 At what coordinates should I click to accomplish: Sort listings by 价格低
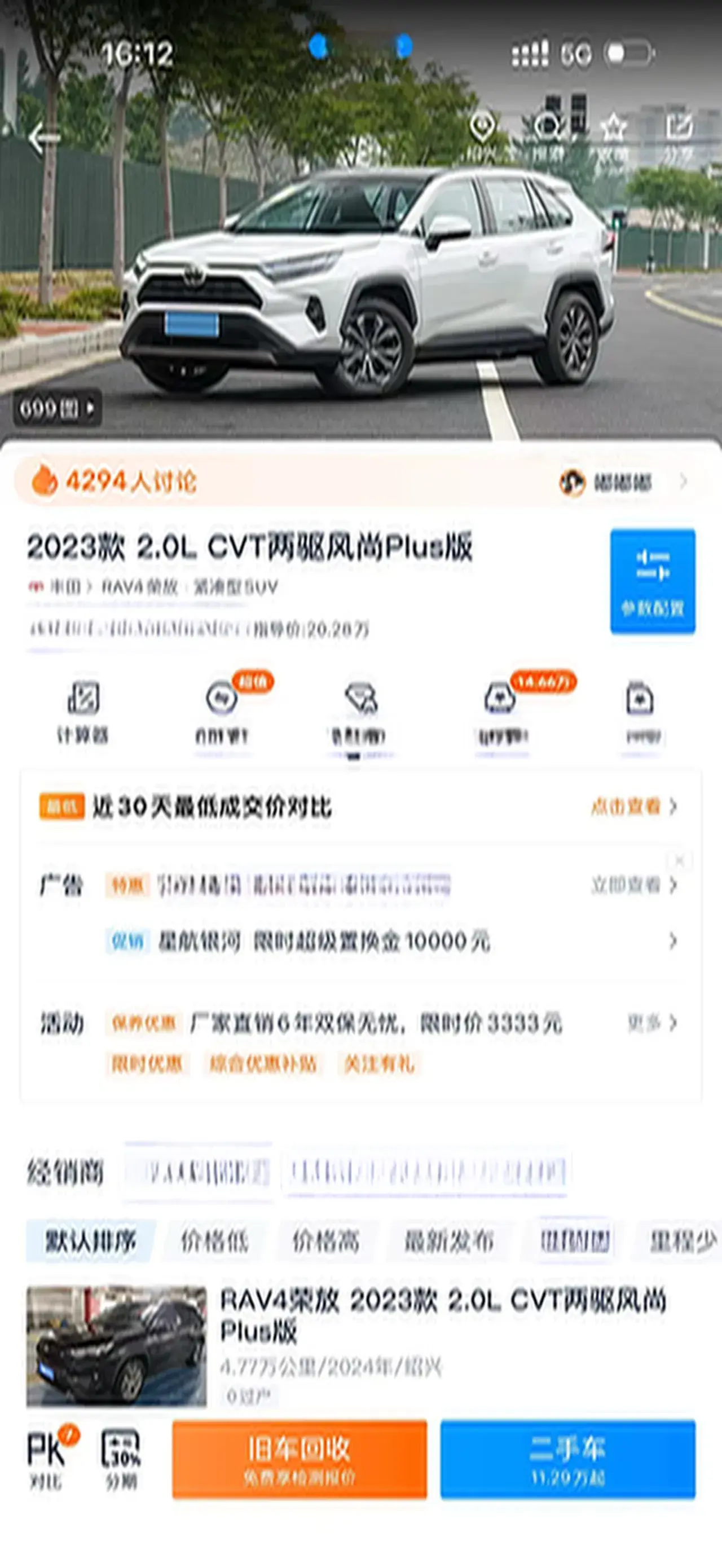coord(214,1240)
